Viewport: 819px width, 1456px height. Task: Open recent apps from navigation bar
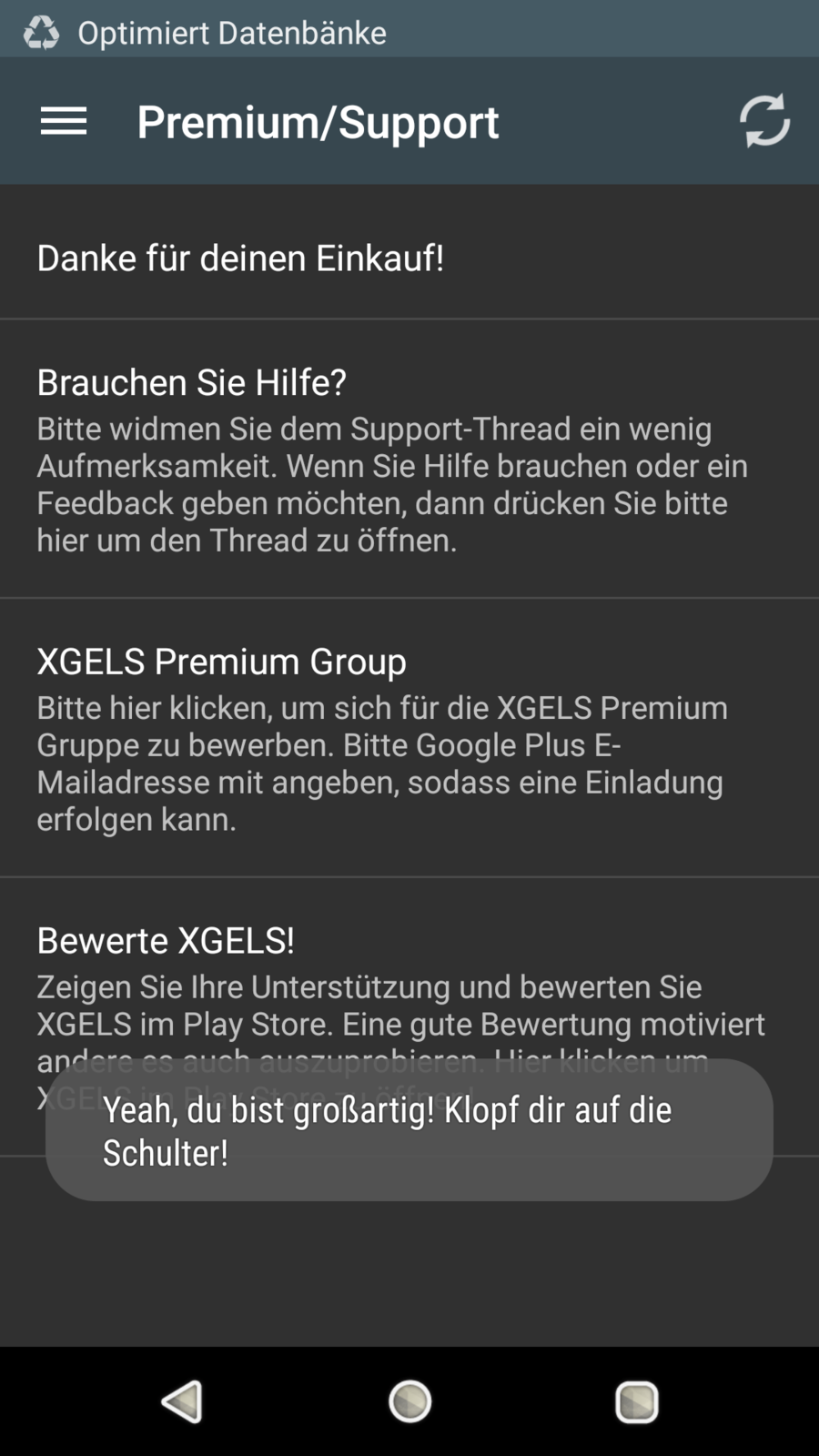(636, 1401)
